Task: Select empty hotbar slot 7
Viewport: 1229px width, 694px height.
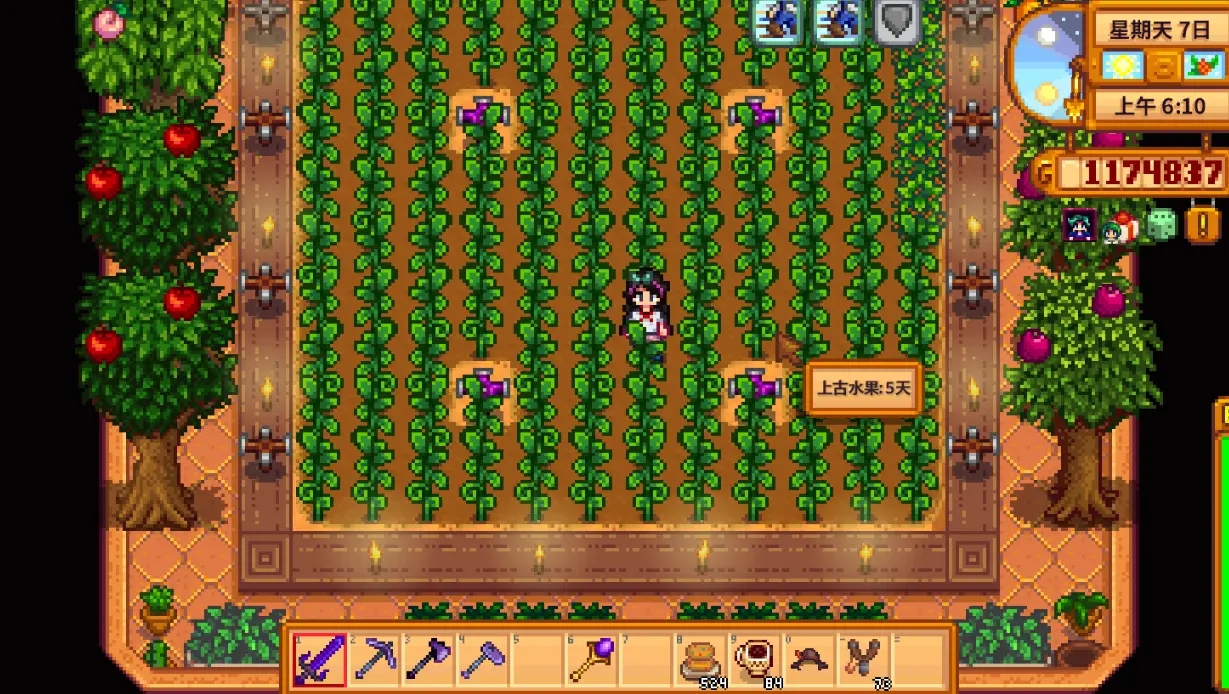Action: pyautogui.click(x=646, y=660)
